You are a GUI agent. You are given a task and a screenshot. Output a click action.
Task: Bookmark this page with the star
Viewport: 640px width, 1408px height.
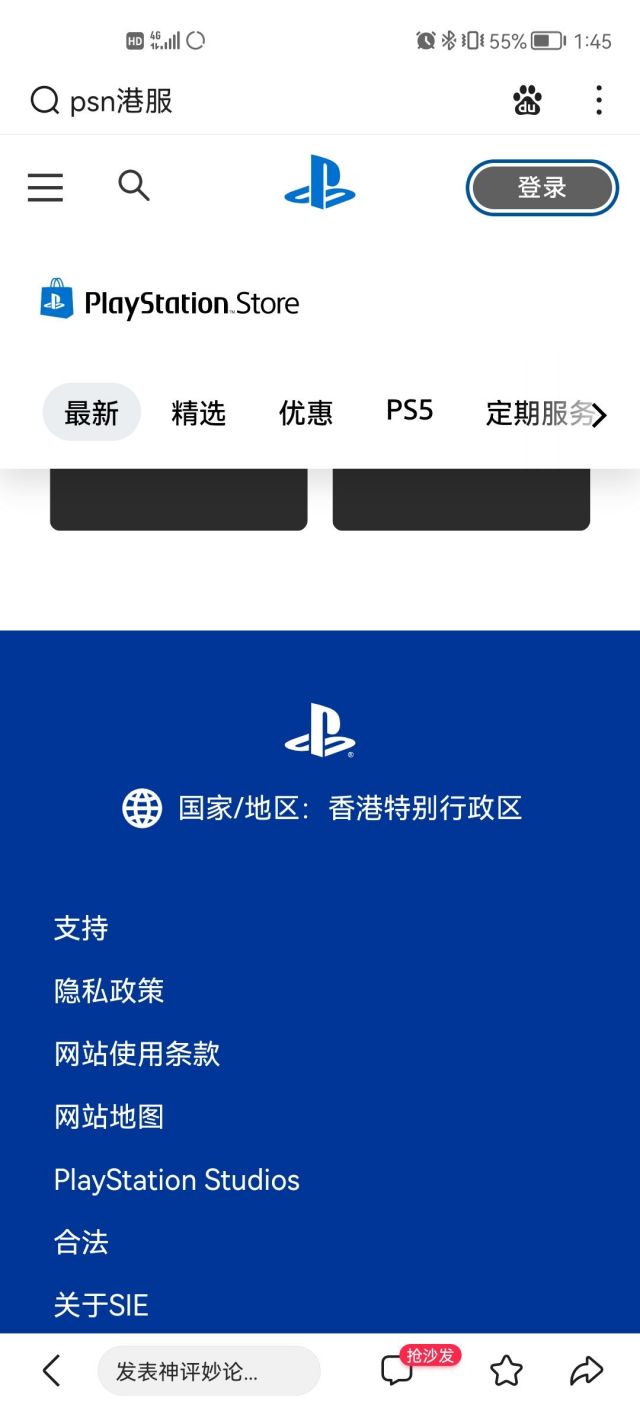pyautogui.click(x=506, y=1371)
